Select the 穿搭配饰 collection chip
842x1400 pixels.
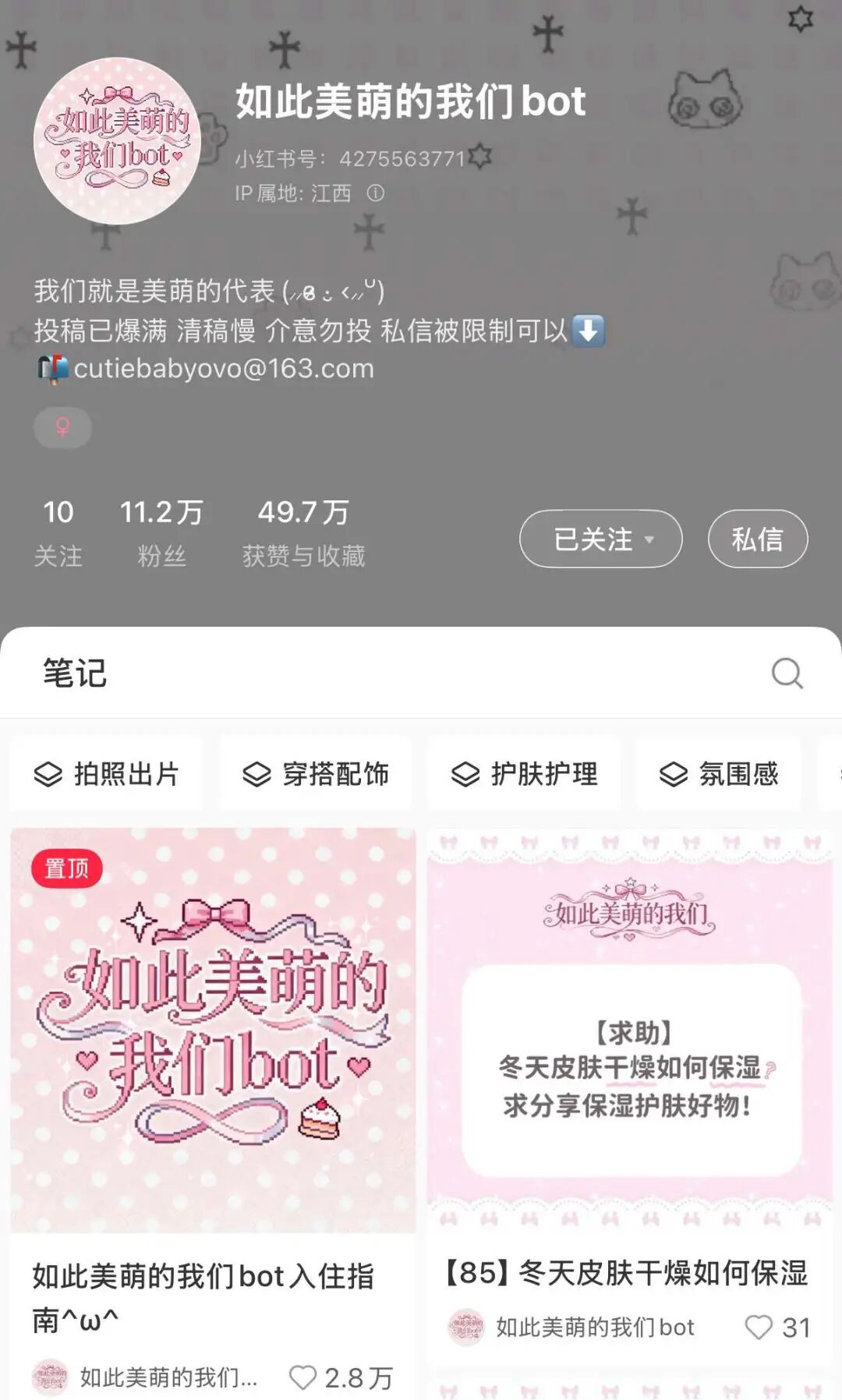(316, 774)
